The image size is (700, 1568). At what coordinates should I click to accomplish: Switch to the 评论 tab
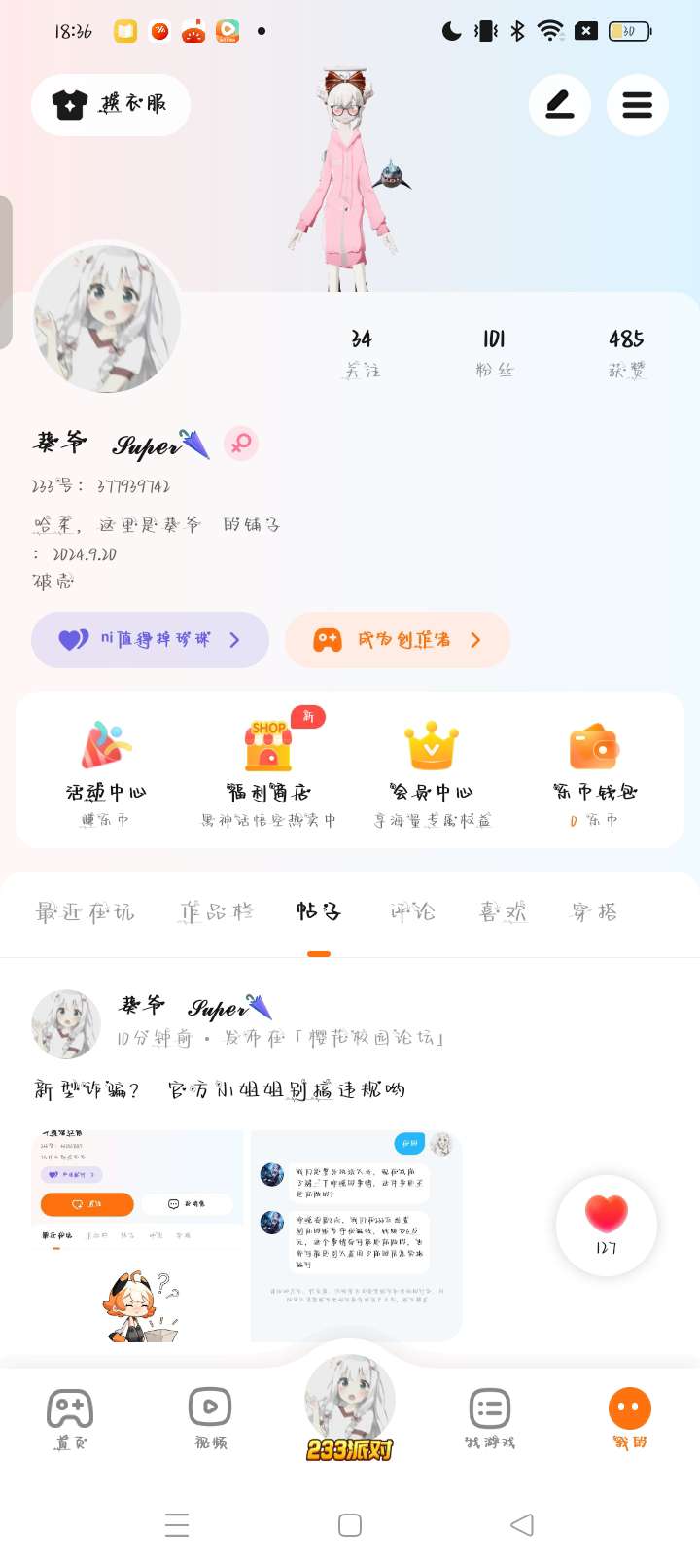point(412,912)
